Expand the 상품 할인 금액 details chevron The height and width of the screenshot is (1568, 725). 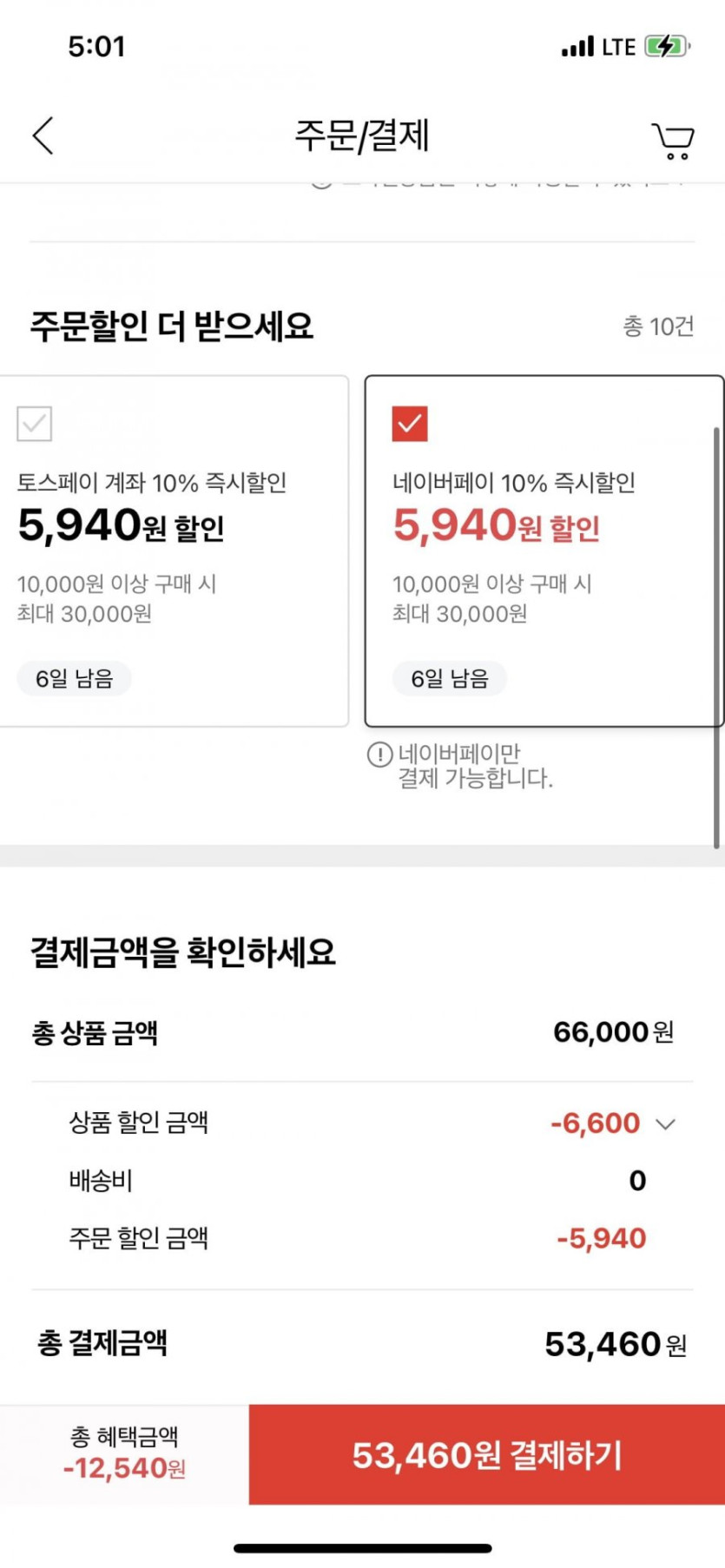[x=665, y=1124]
